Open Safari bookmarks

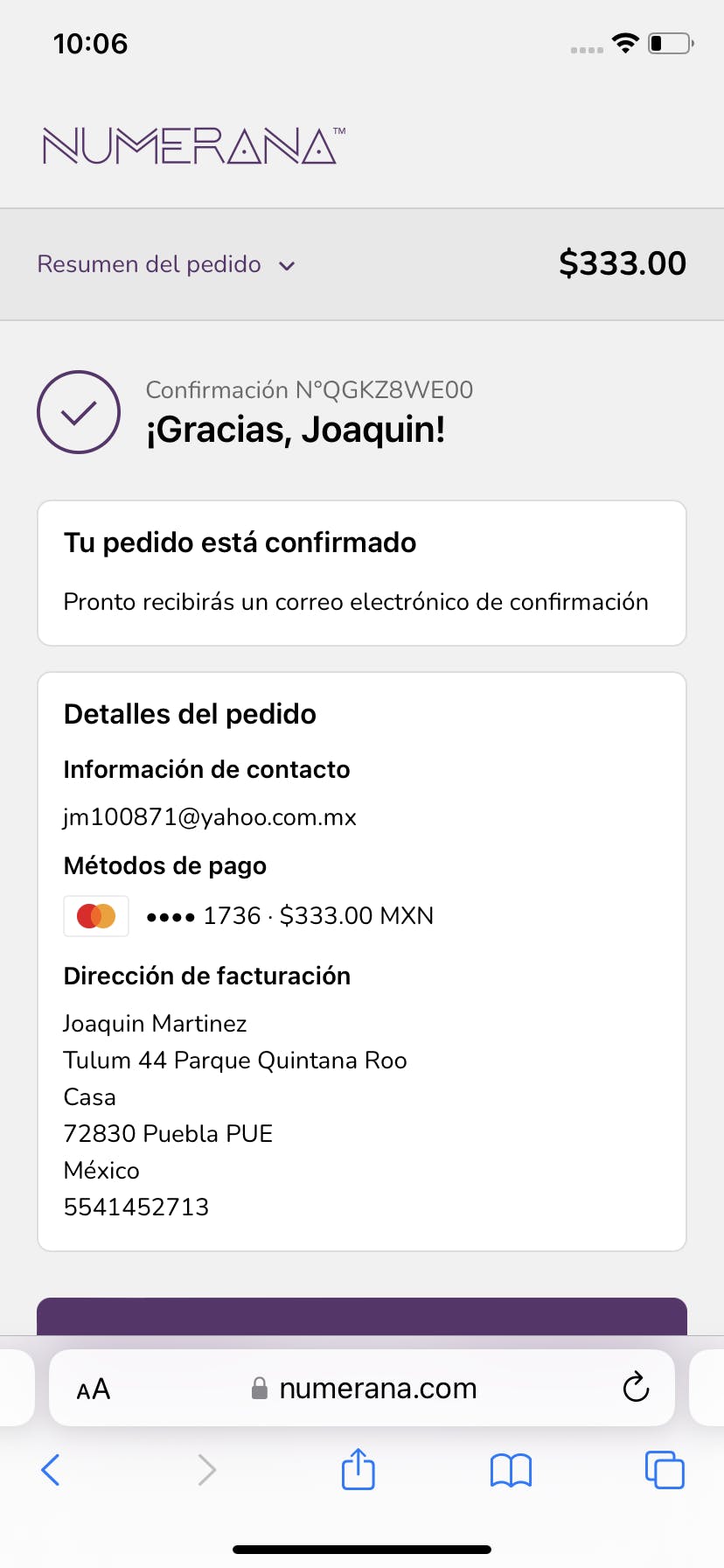tap(511, 1470)
